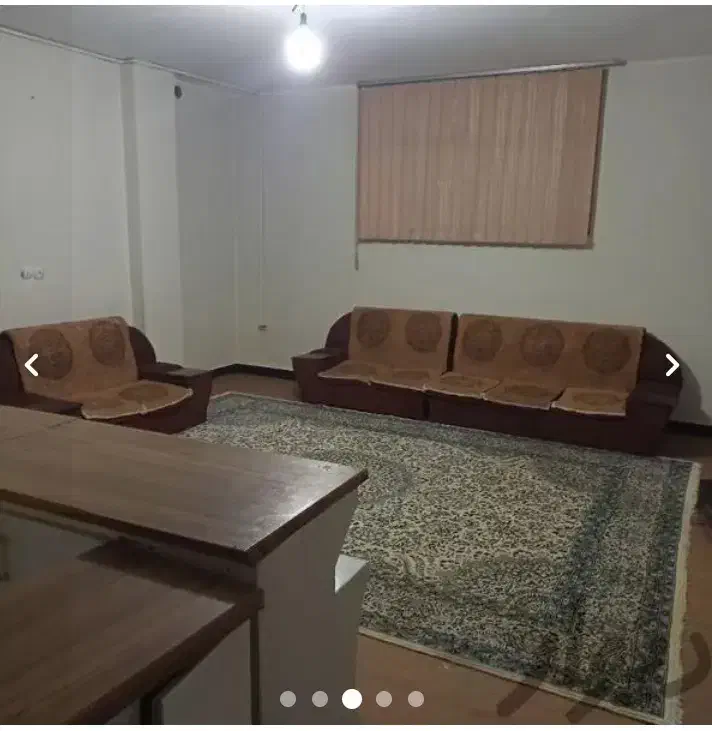This screenshot has height=731, width=712.
Task: Jump to the last photo dot
Action: click(x=416, y=699)
